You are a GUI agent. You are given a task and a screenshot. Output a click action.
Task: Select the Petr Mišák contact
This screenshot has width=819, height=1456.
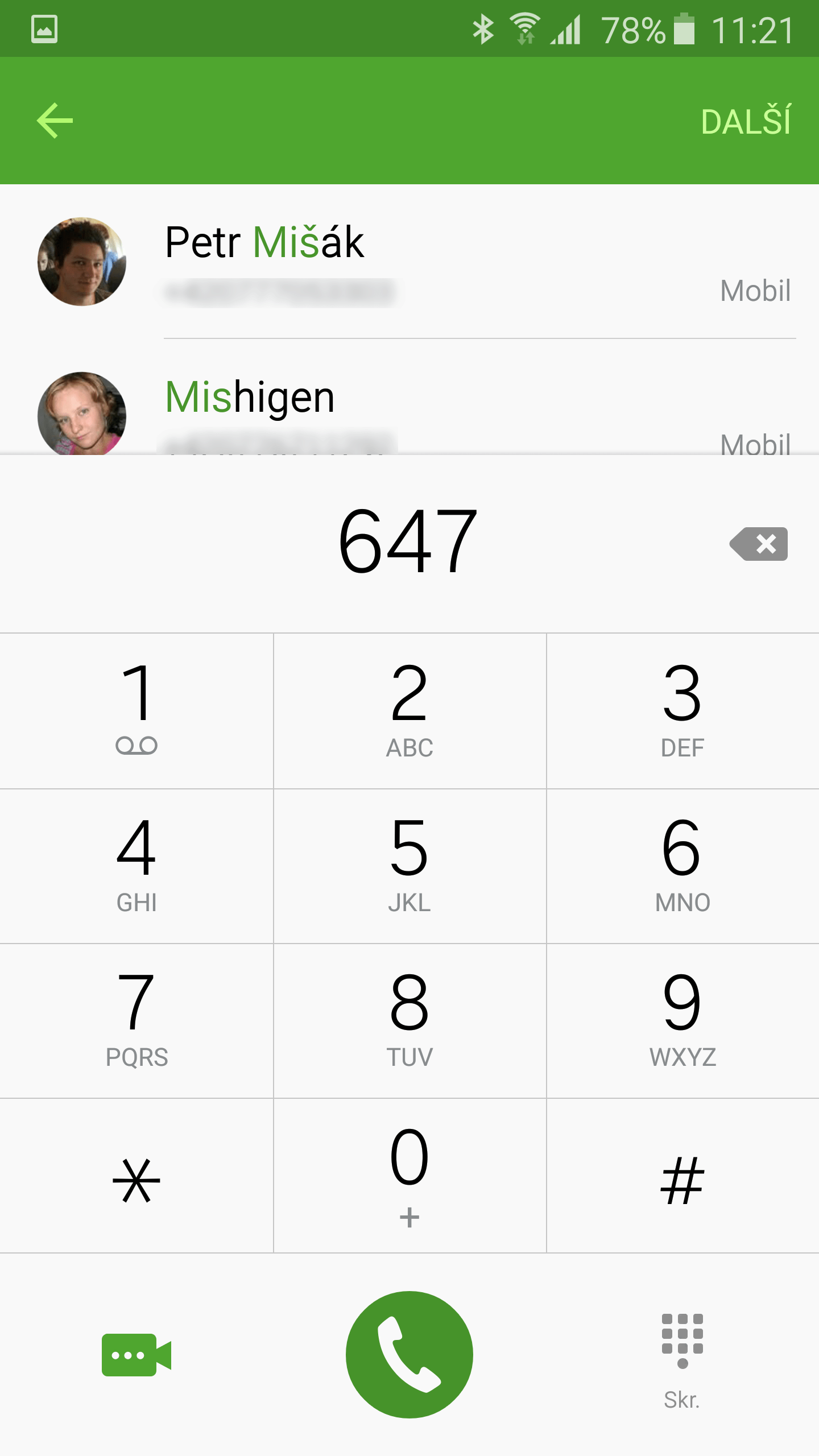[409, 262]
